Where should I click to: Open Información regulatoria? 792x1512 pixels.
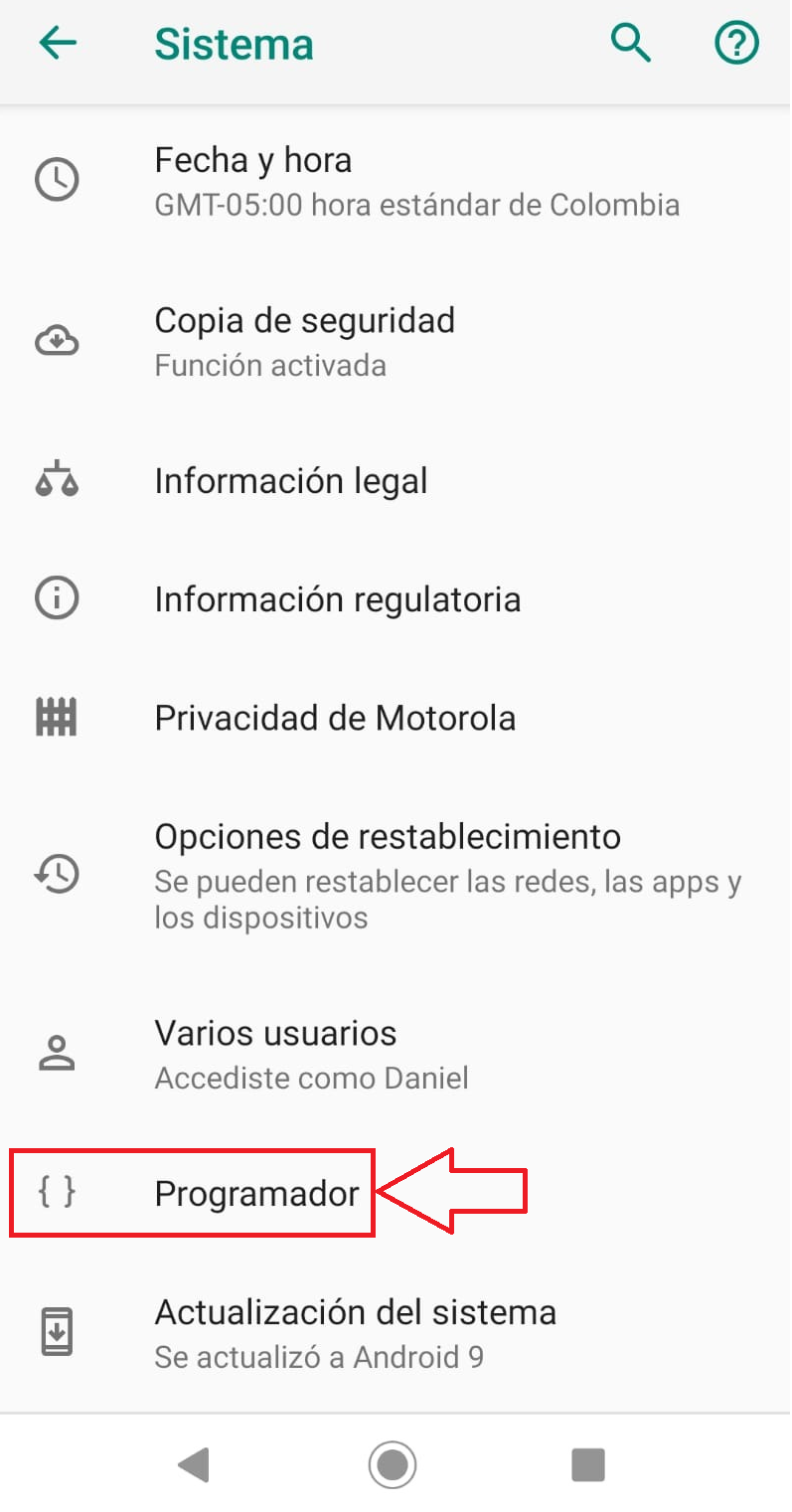click(396, 599)
